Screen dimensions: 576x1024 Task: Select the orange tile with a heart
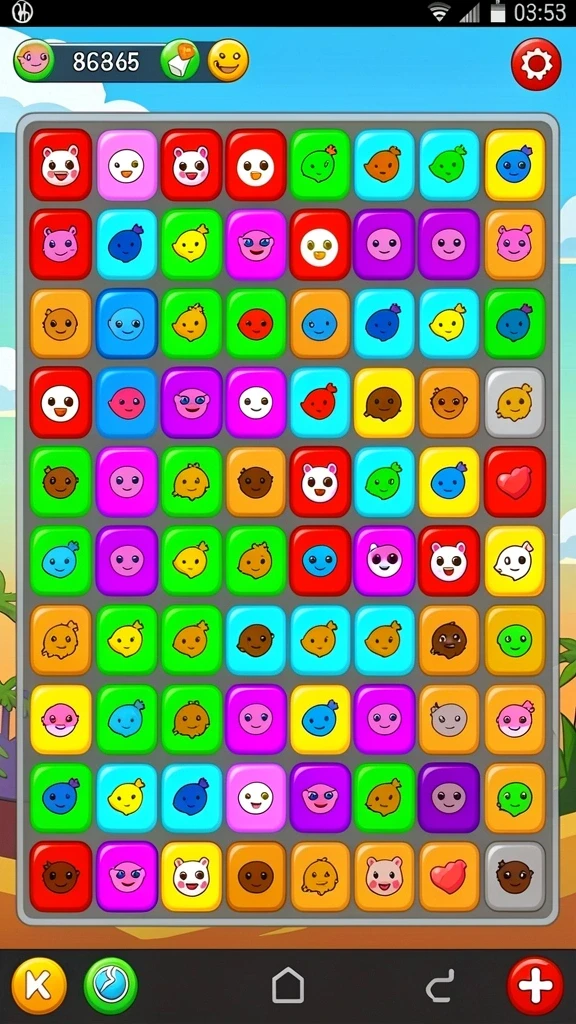pyautogui.click(x=449, y=876)
